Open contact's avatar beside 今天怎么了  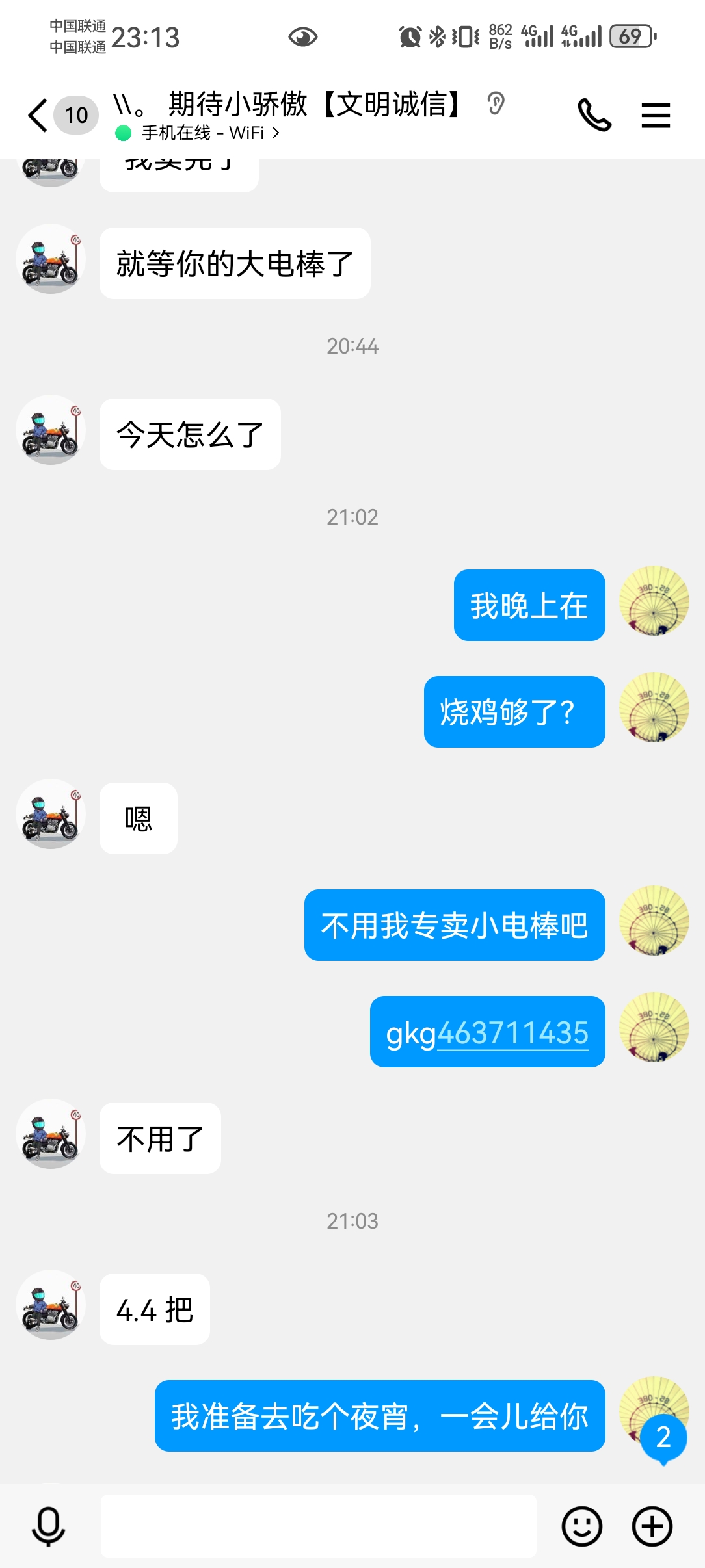pyautogui.click(x=51, y=430)
